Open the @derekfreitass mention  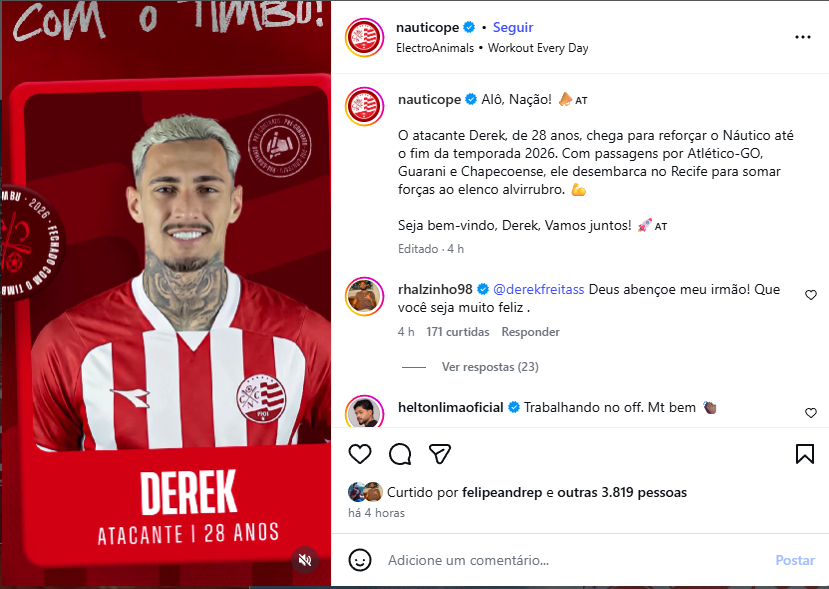pos(537,290)
